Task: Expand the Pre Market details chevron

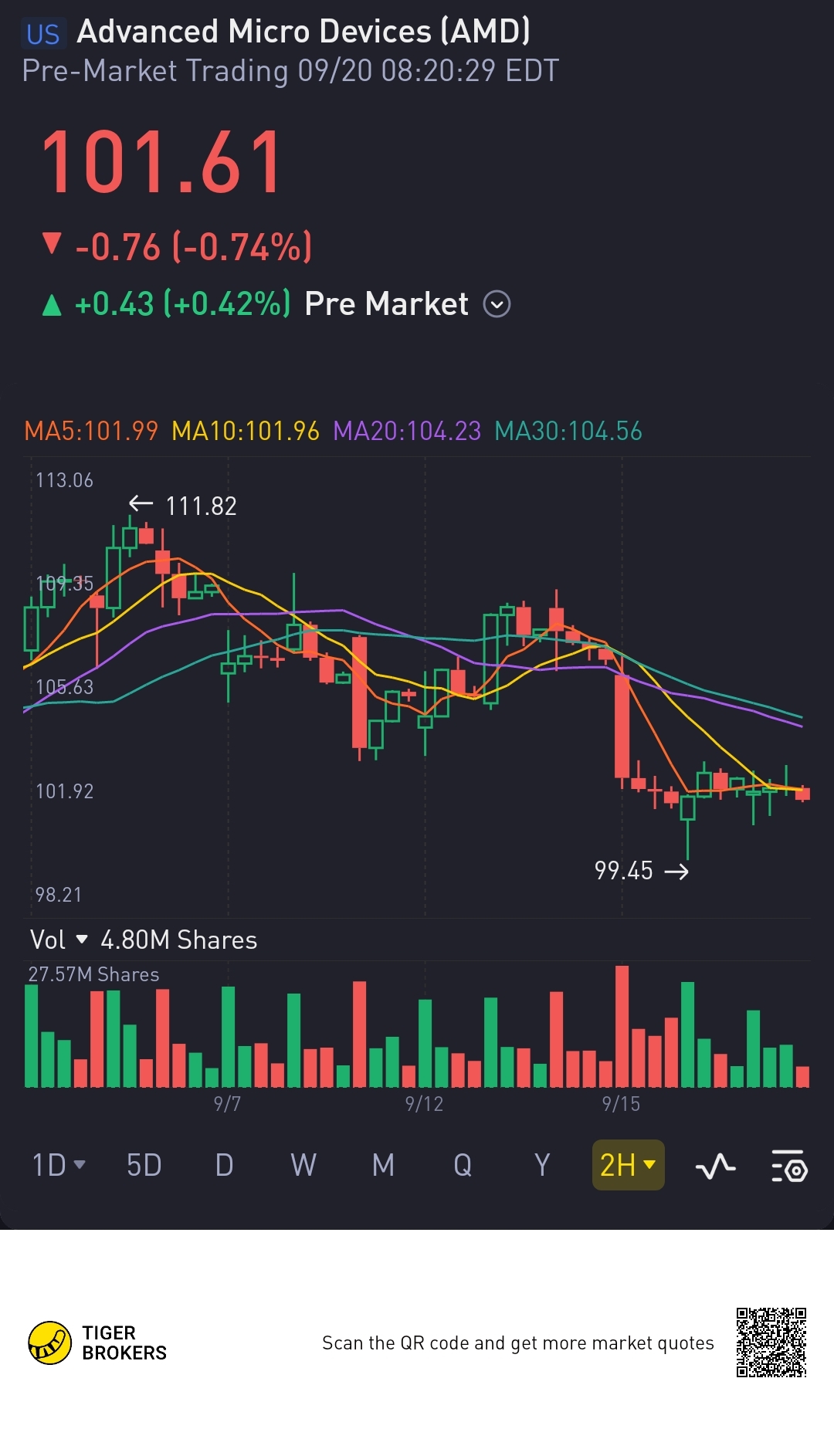Action: [497, 304]
